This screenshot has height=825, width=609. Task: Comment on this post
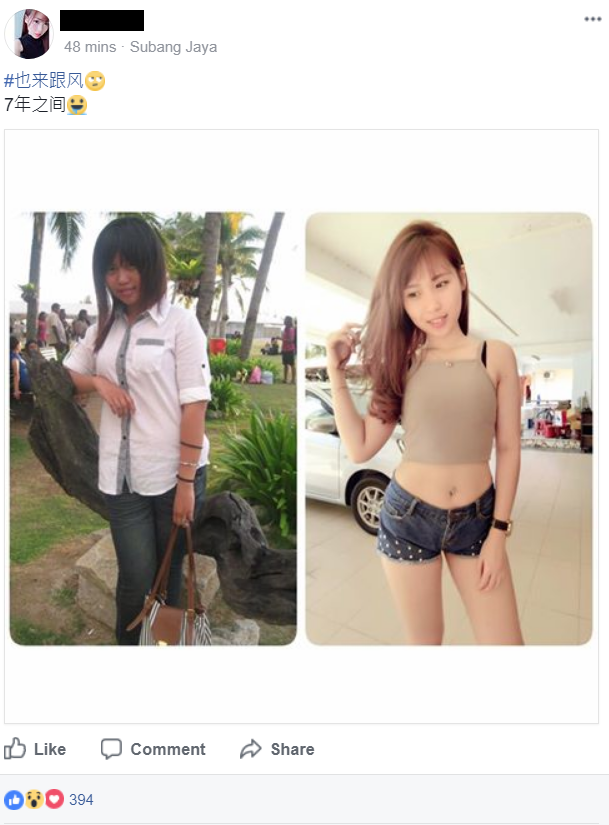click(x=153, y=749)
